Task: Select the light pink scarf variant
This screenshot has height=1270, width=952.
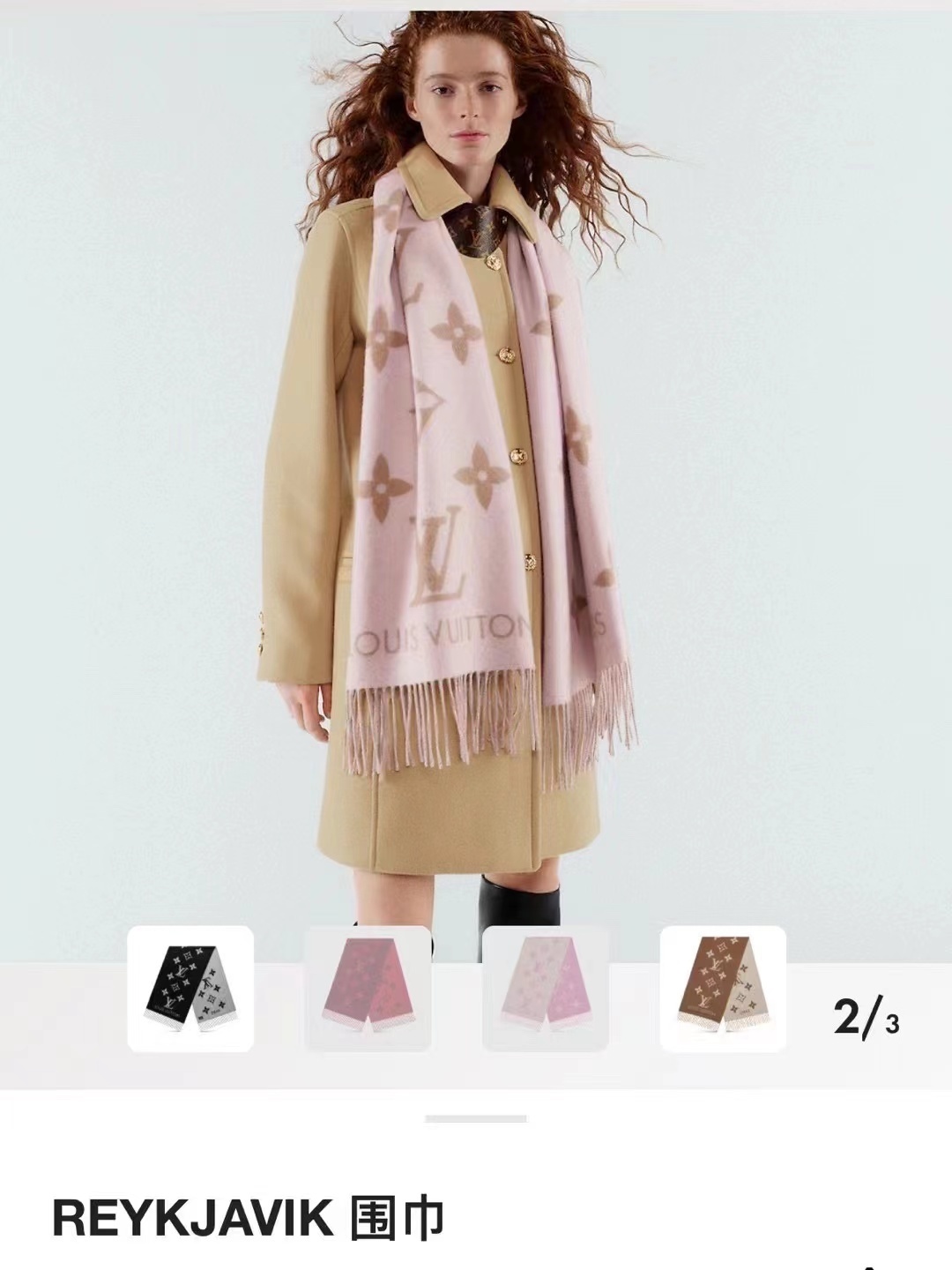Action: 545,989
